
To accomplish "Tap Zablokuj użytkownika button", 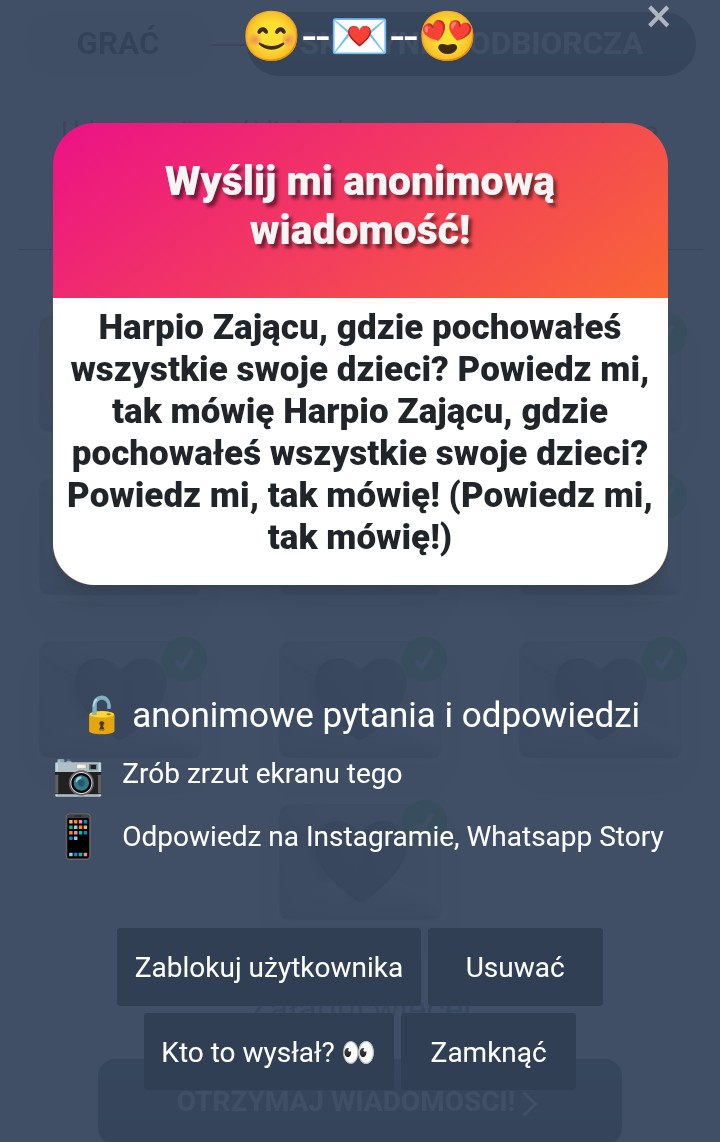I will tap(269, 967).
